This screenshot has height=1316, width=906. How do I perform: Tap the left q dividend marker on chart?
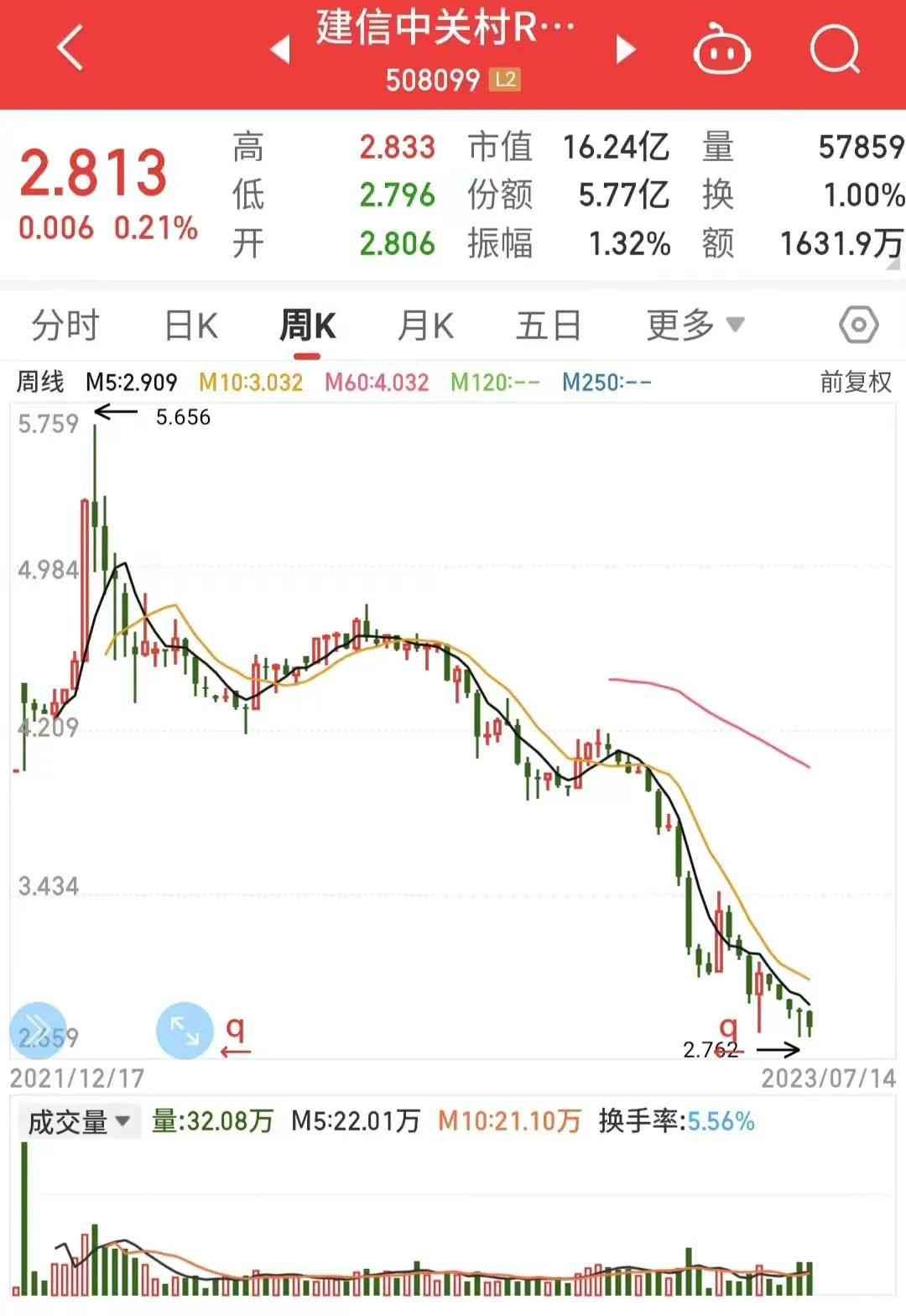pos(236,1028)
